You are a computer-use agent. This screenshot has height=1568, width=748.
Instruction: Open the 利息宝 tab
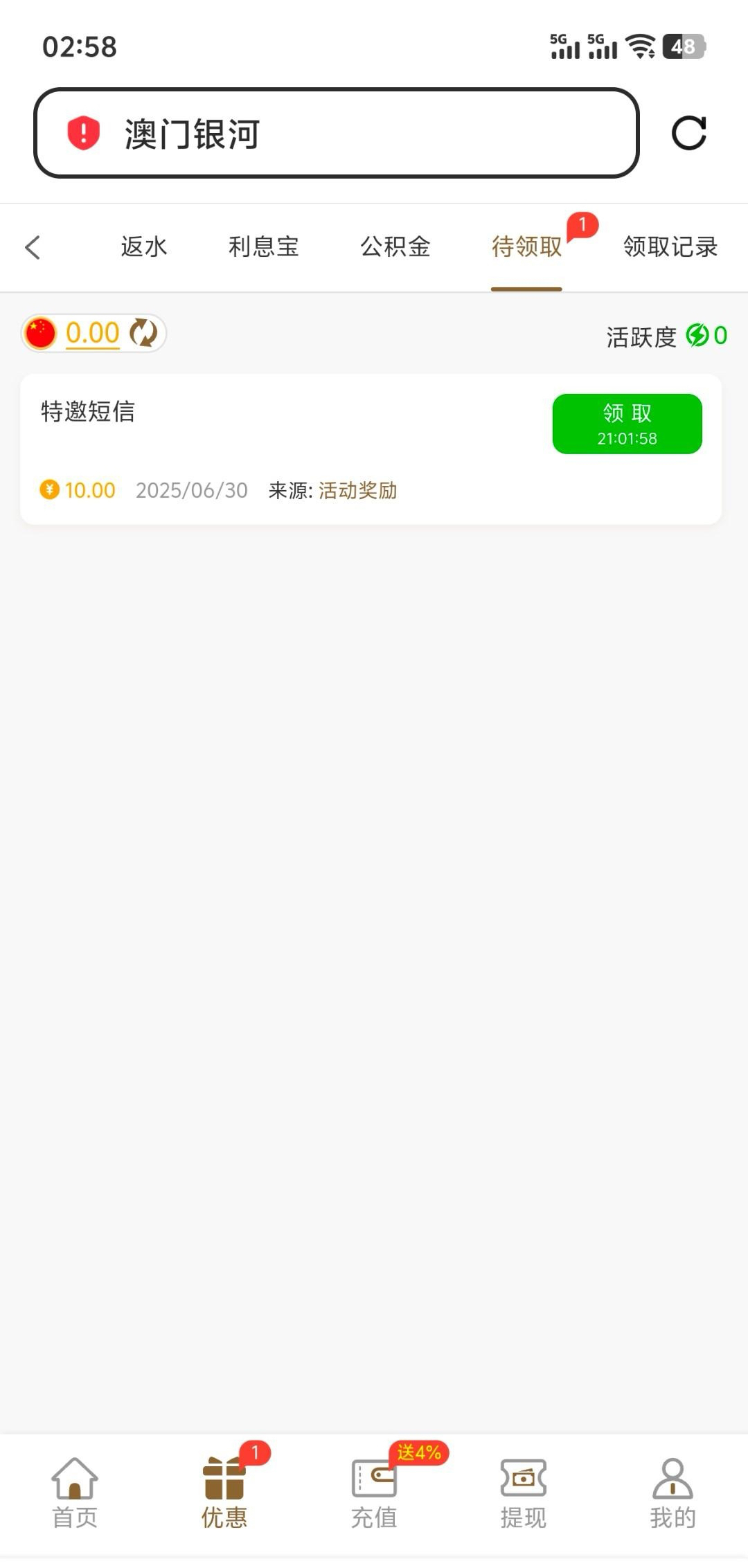click(263, 247)
